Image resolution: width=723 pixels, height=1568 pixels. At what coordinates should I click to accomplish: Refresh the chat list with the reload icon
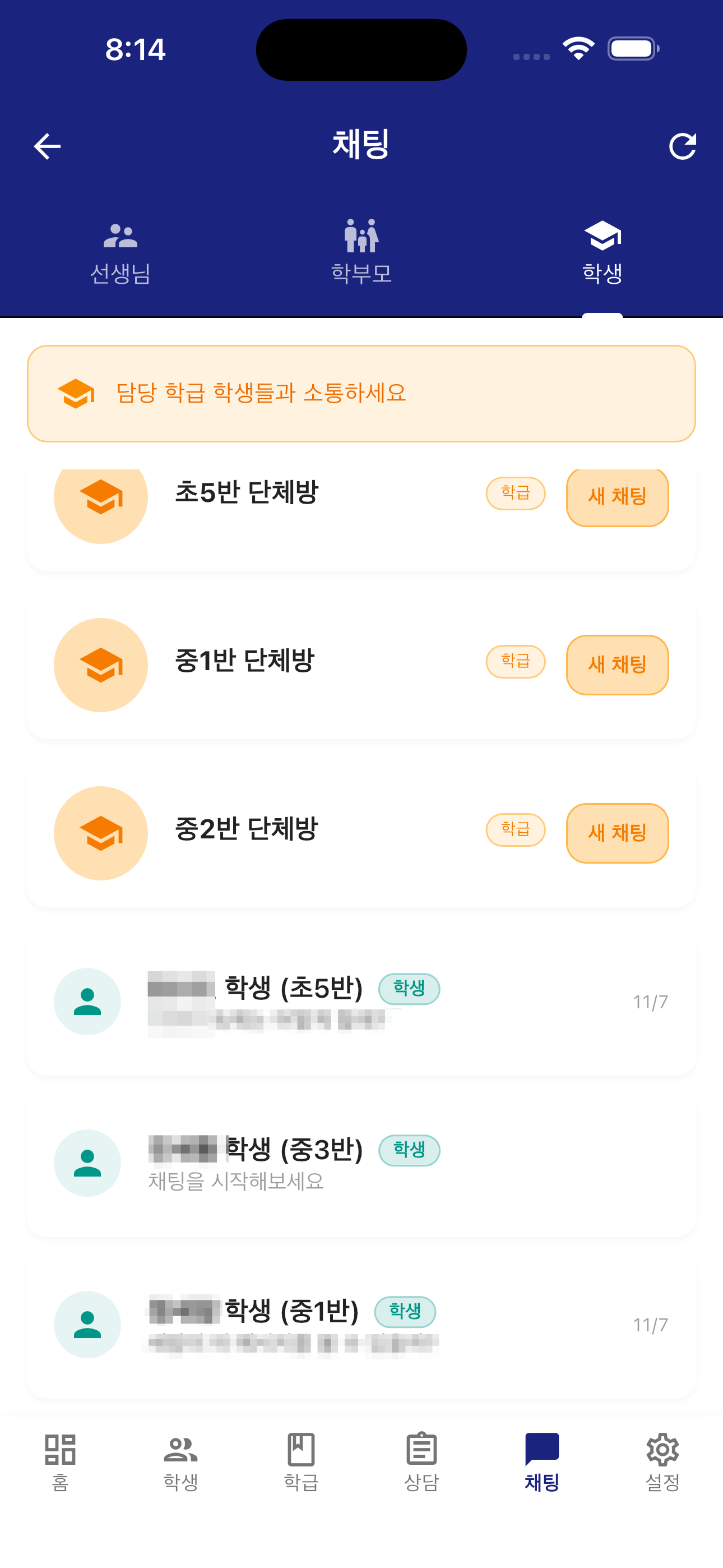click(683, 146)
